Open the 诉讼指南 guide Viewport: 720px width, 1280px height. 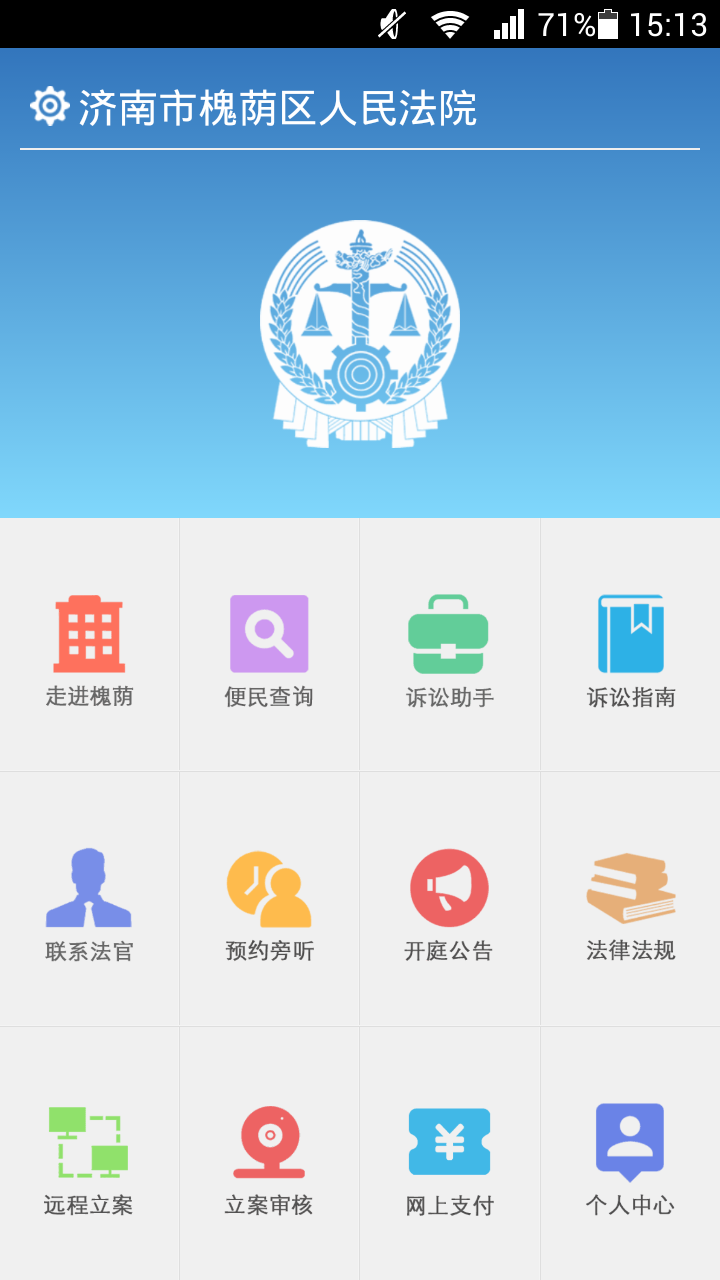[x=630, y=645]
